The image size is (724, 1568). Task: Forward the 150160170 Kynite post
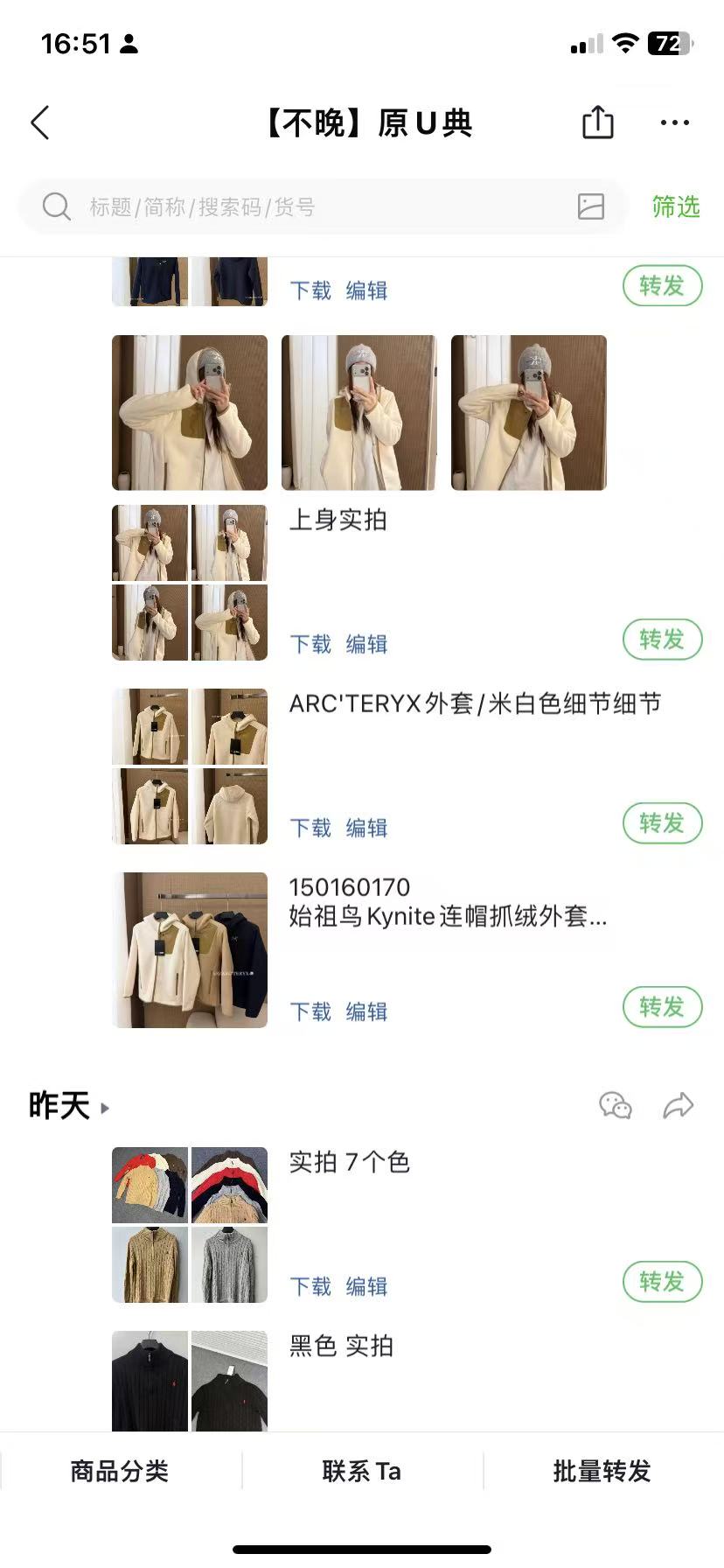pos(662,1007)
